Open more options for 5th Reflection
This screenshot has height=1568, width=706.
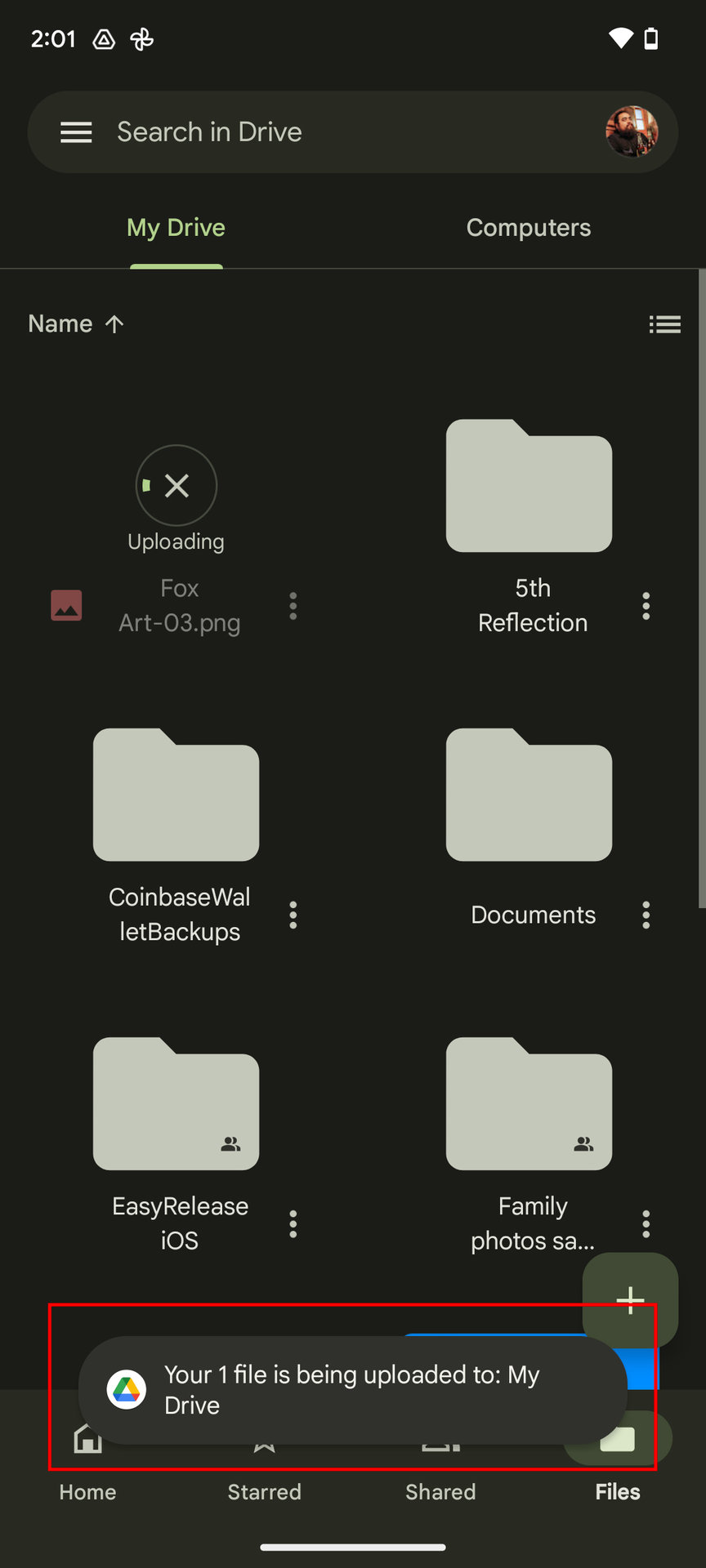646,606
